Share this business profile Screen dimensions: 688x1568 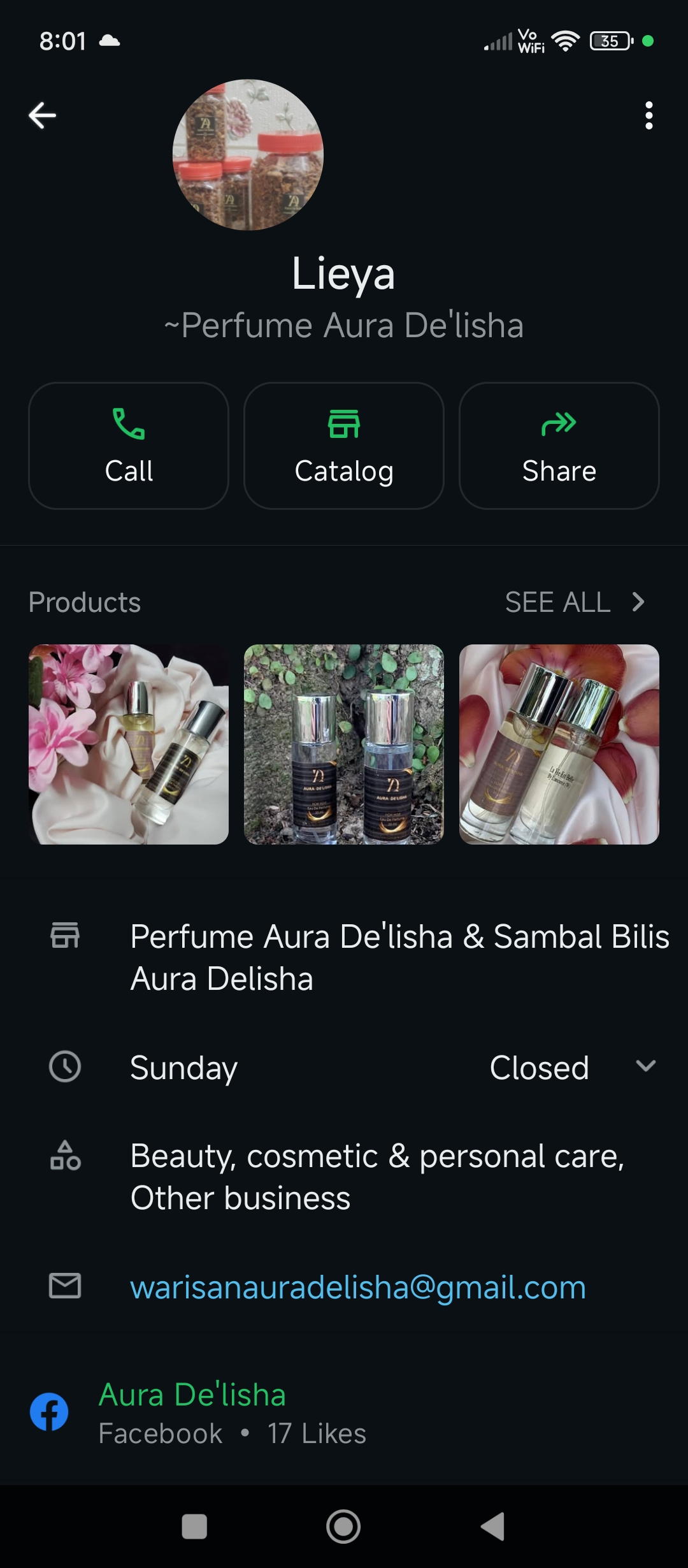[559, 446]
